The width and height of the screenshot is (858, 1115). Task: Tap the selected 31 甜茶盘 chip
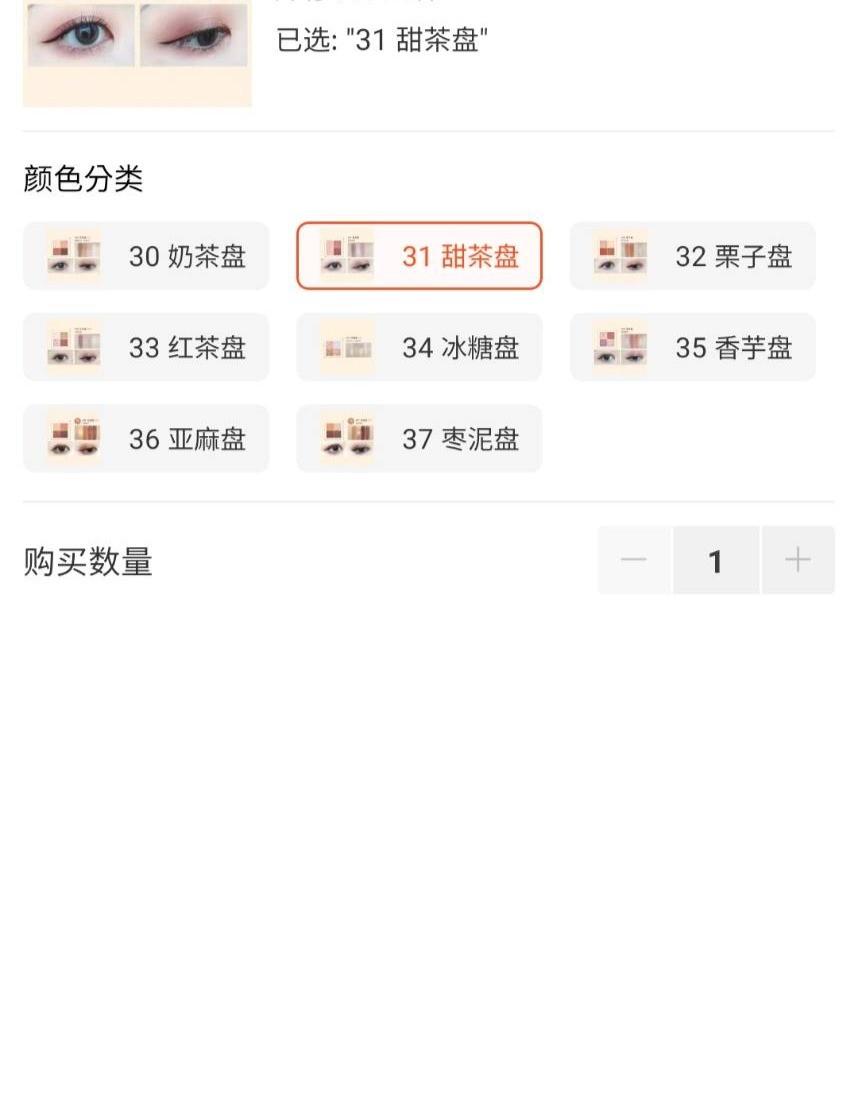419,256
